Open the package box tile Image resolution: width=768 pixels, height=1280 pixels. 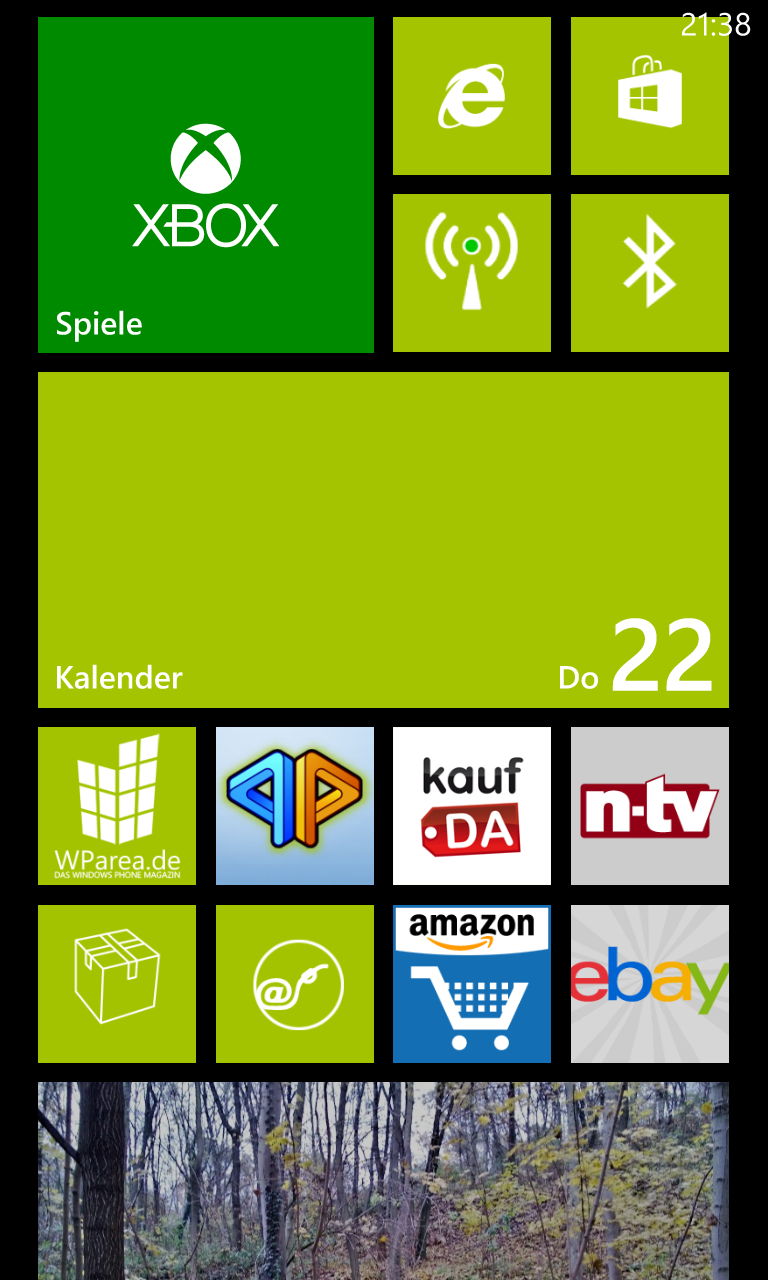point(117,984)
